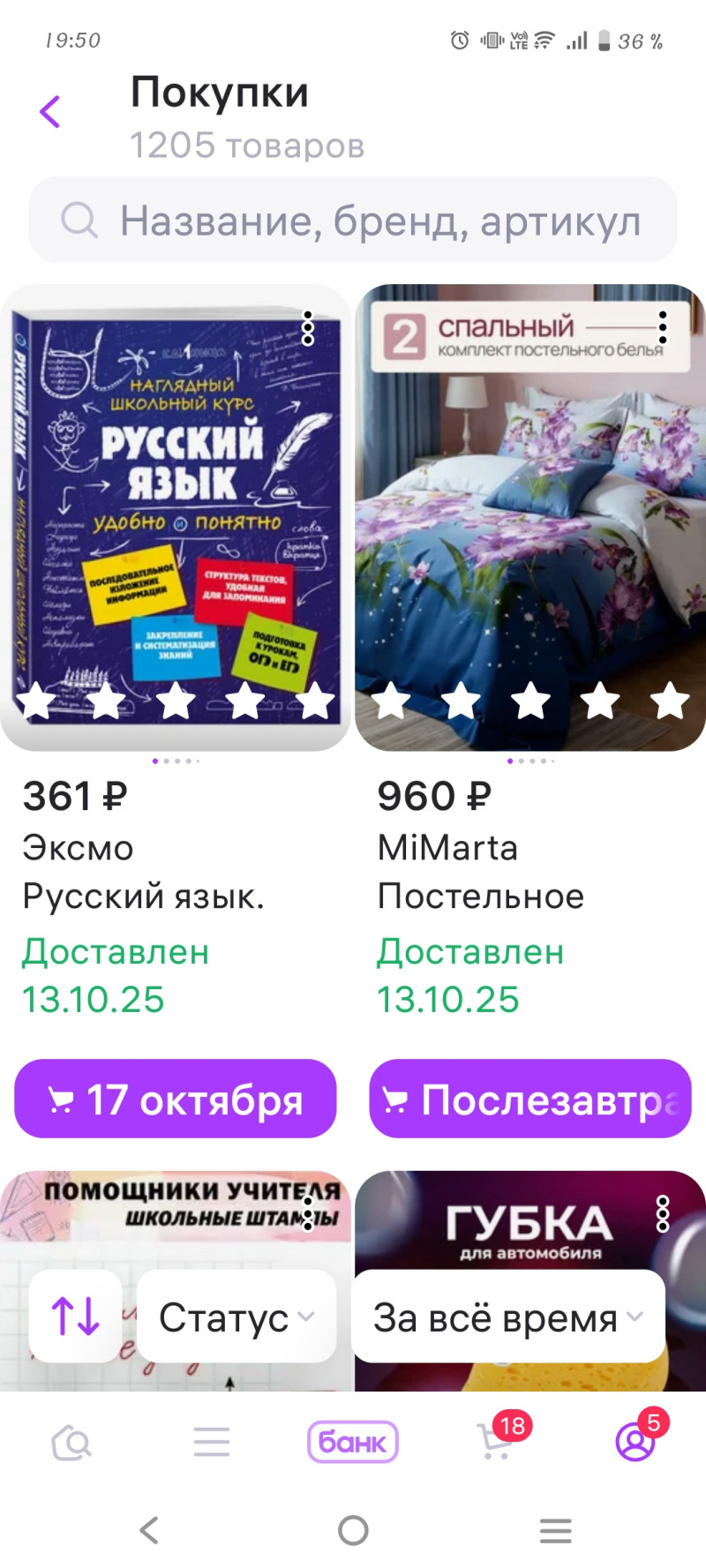Add MiMarta bedding to cart, Послезавтра delivery
The image size is (706, 1568).
click(x=529, y=1099)
